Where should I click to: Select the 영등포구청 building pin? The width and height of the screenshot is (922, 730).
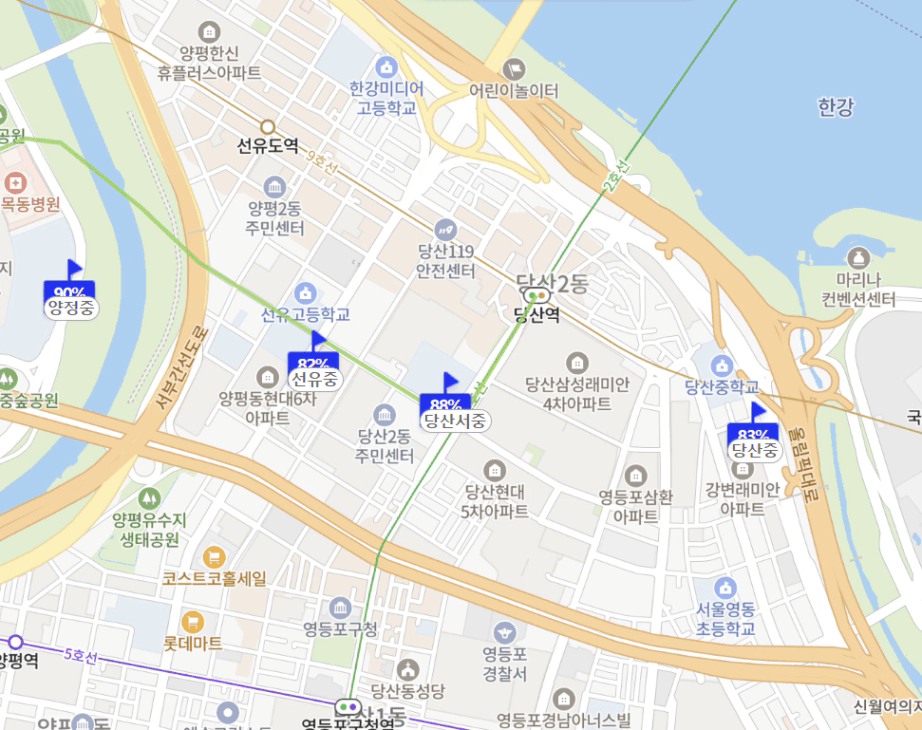coord(340,608)
